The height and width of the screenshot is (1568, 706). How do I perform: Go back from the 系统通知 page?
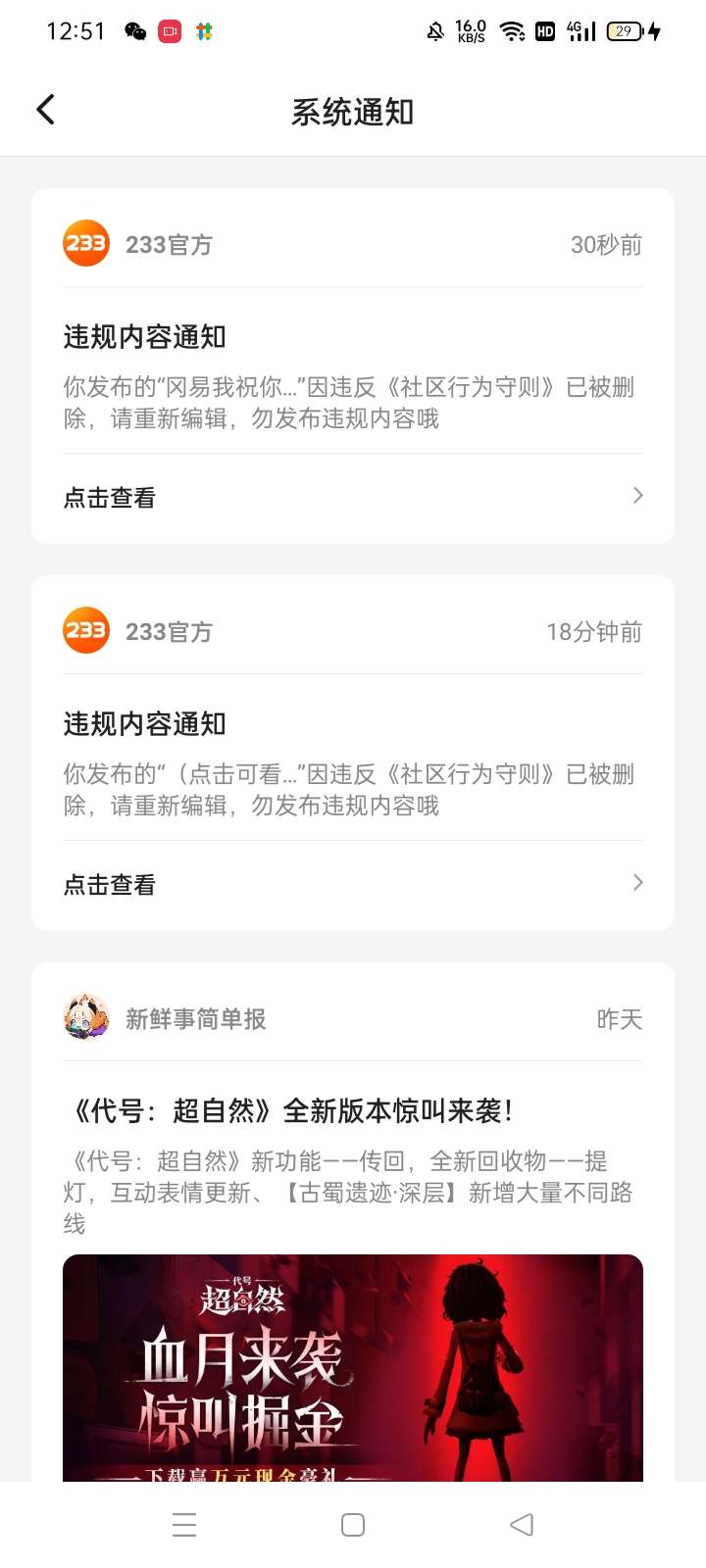point(45,110)
